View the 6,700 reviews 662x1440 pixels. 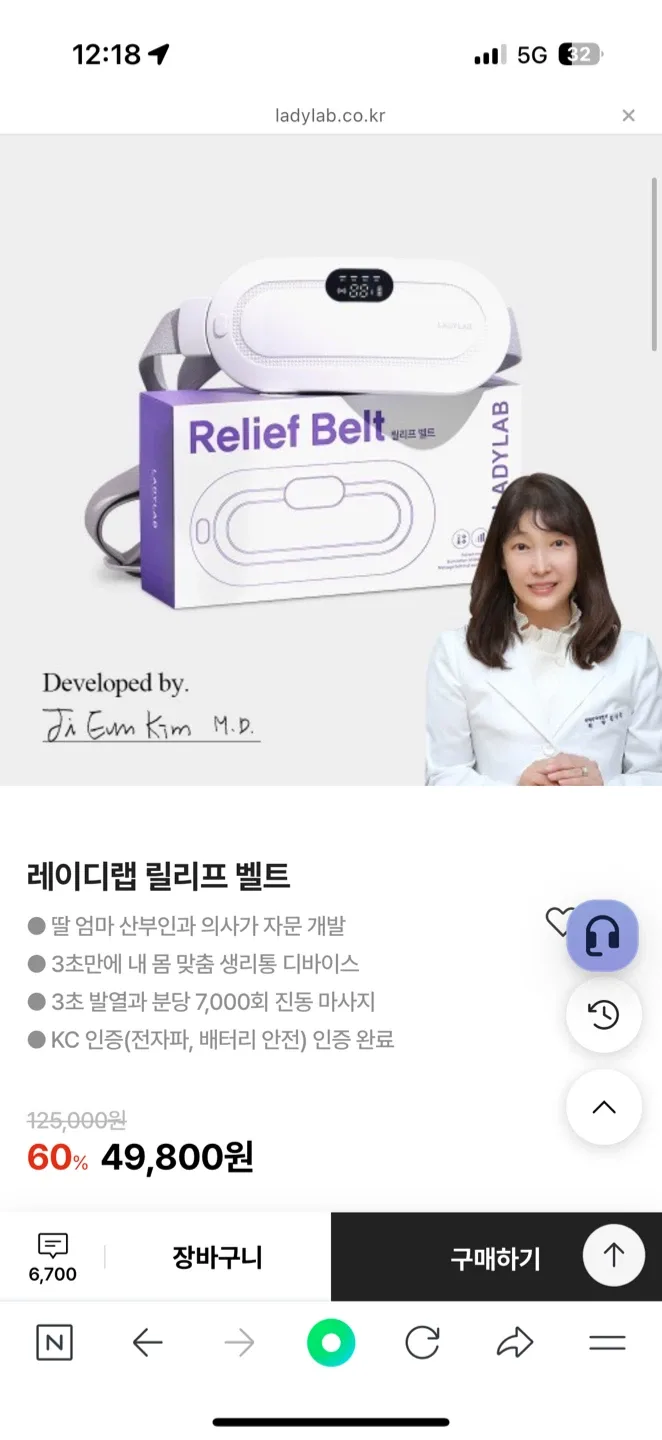point(52,1257)
